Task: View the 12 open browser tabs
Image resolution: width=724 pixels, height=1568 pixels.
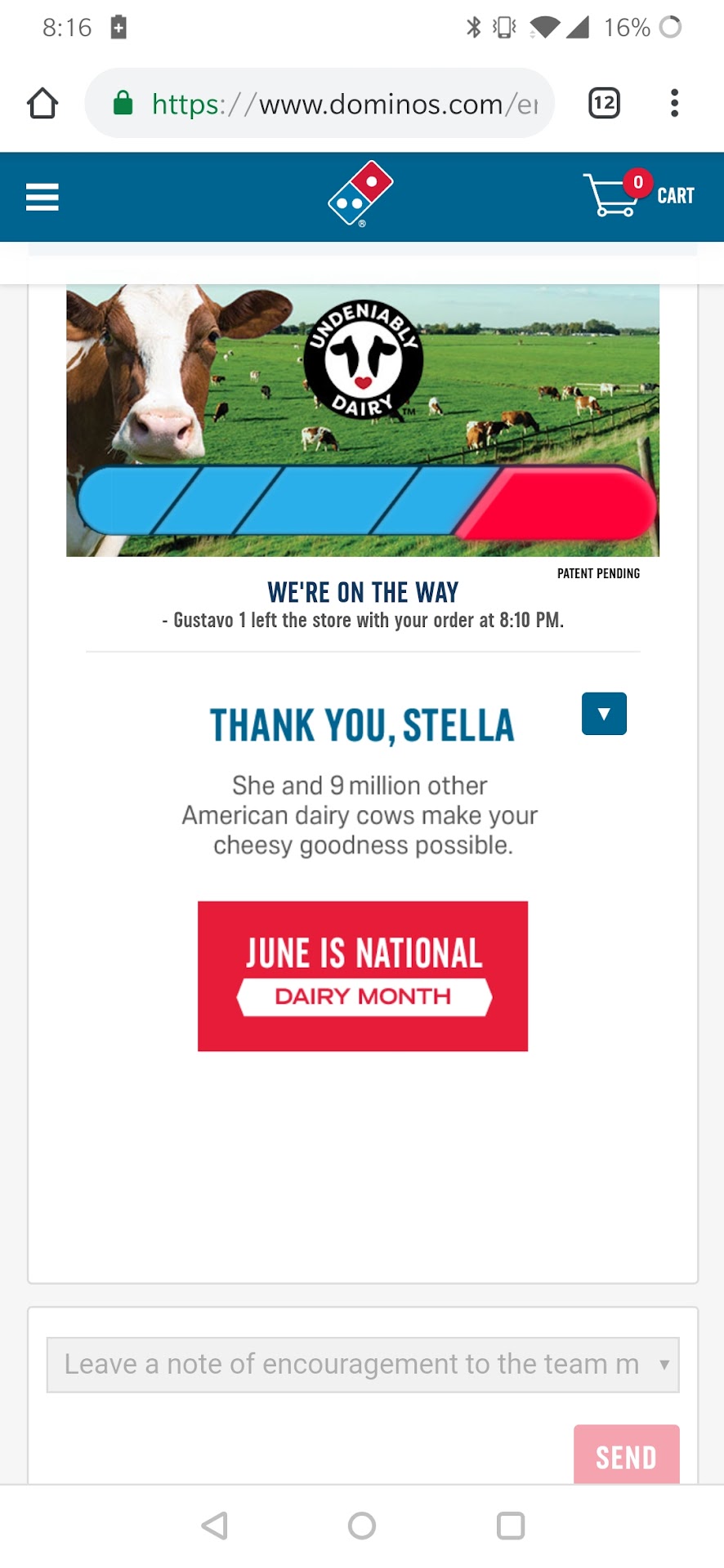Action: 604,104
